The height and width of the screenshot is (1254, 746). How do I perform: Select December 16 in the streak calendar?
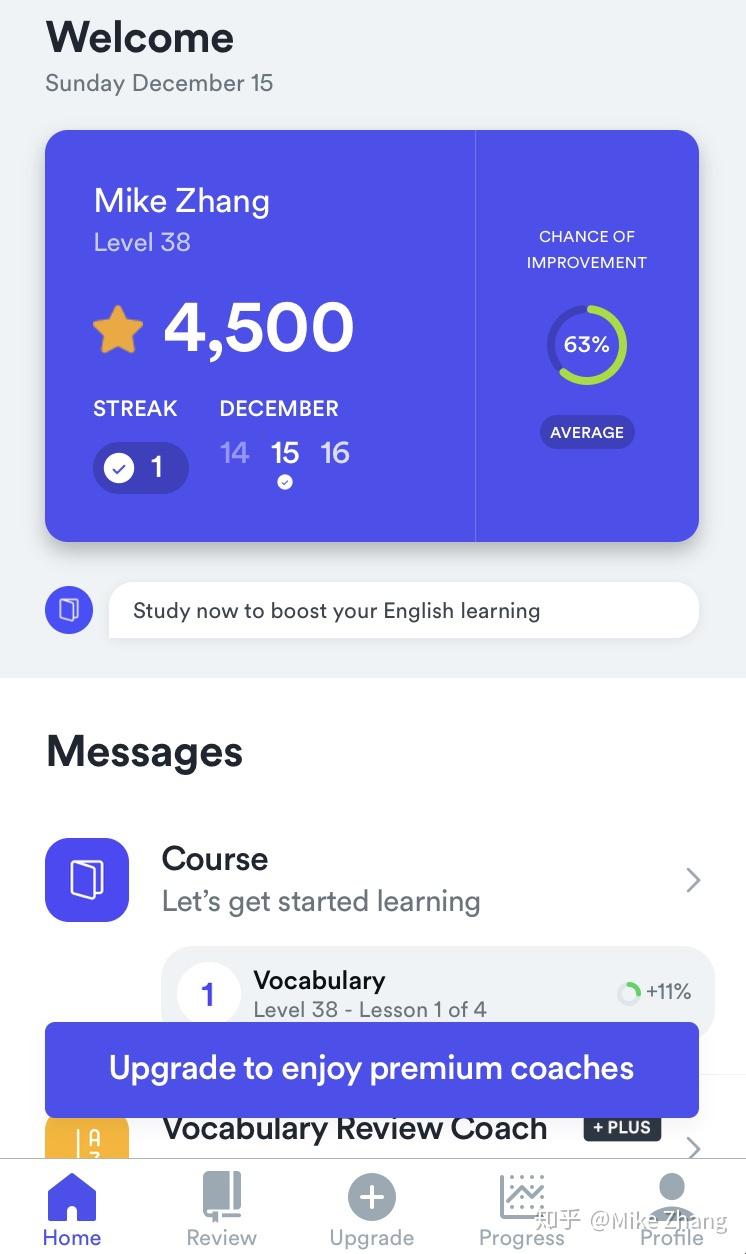click(x=335, y=453)
